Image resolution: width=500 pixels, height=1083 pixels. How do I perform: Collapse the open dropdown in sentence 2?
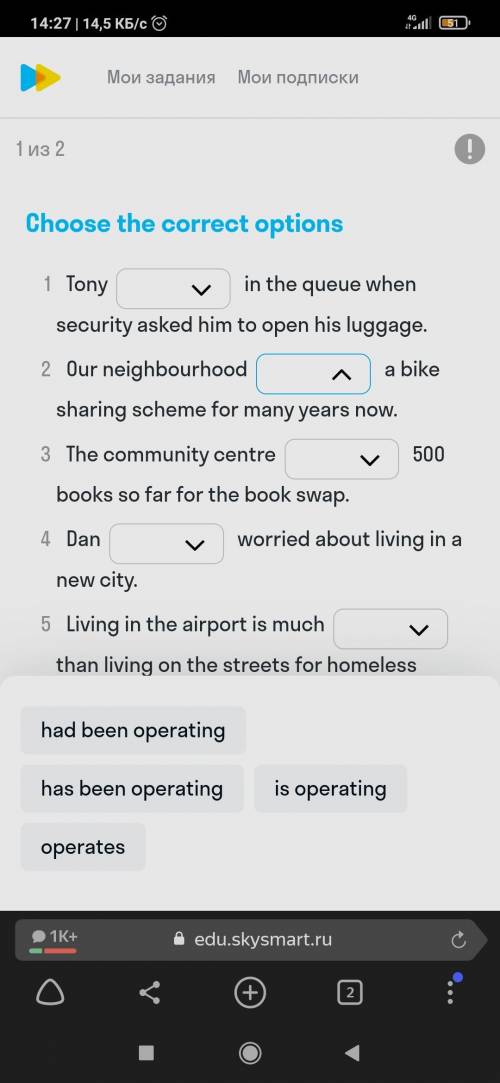[314, 374]
